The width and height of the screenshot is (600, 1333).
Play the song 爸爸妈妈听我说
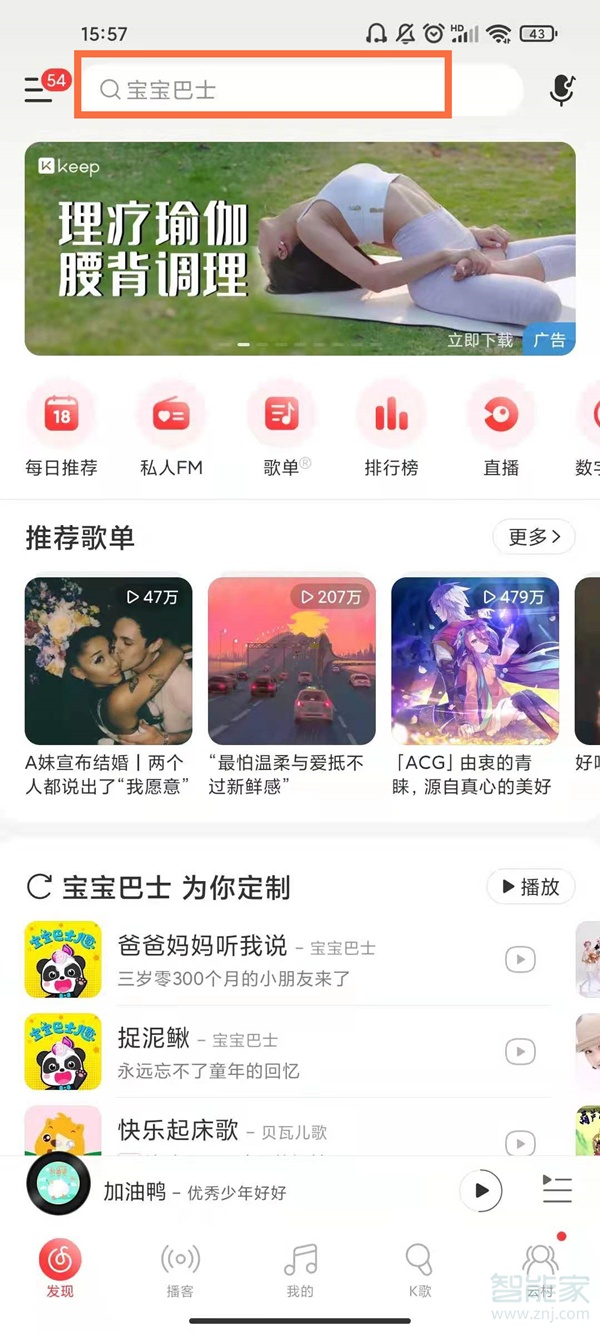pos(519,960)
